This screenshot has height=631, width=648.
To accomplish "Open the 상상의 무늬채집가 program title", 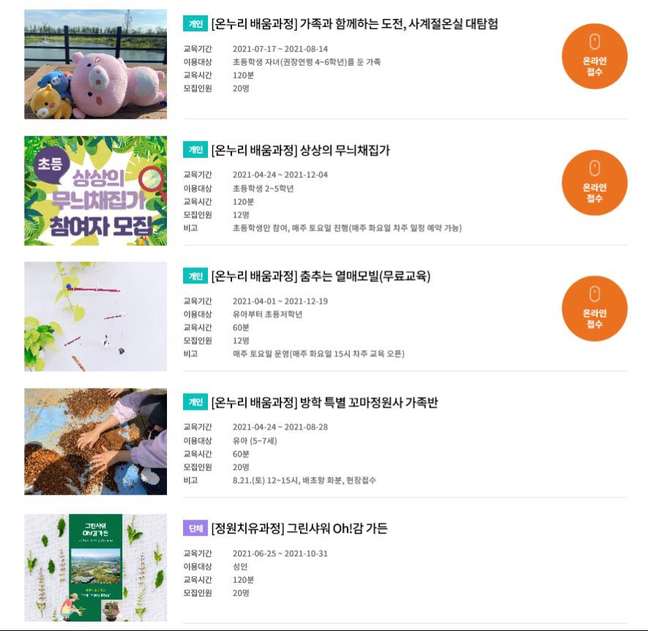I will pyautogui.click(x=300, y=150).
